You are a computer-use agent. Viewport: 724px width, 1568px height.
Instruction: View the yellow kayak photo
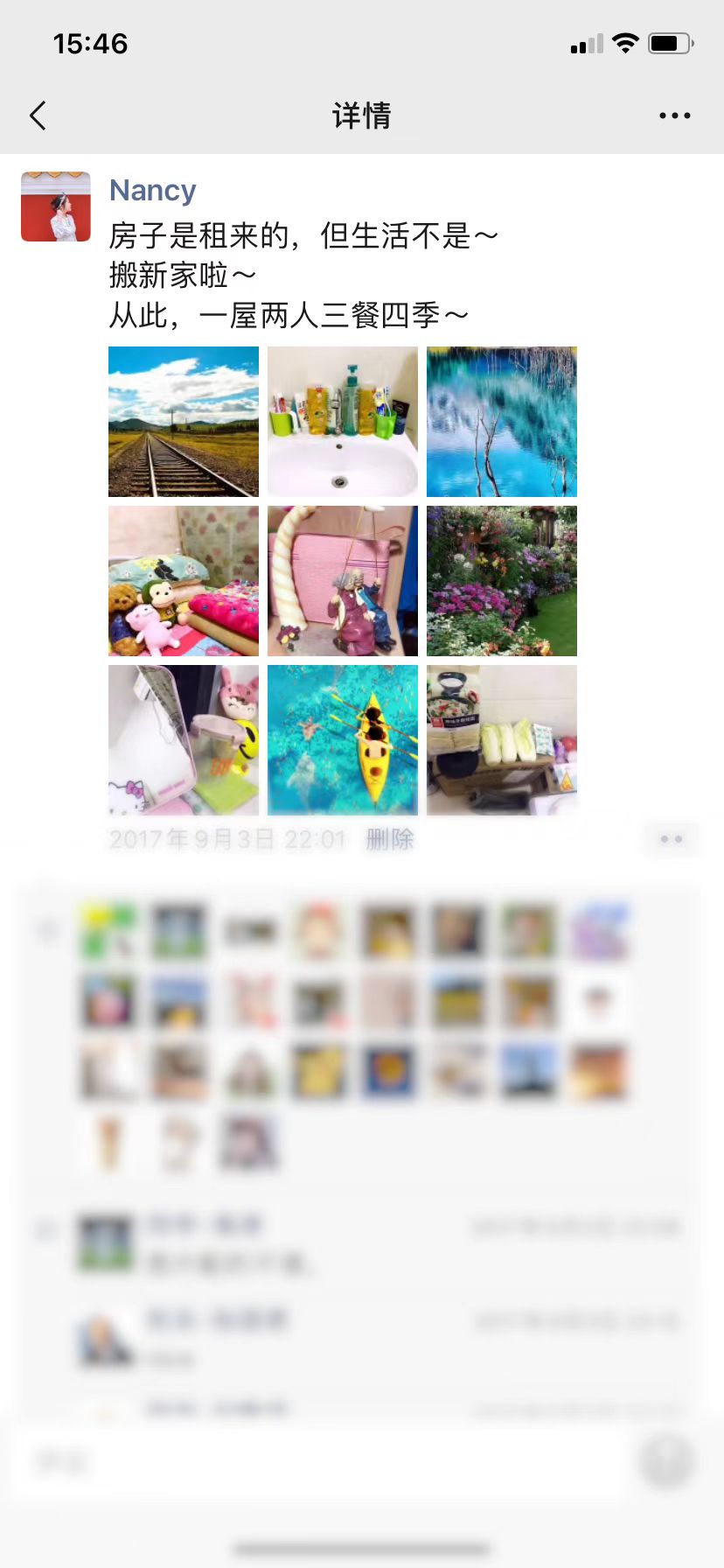pyautogui.click(x=343, y=740)
